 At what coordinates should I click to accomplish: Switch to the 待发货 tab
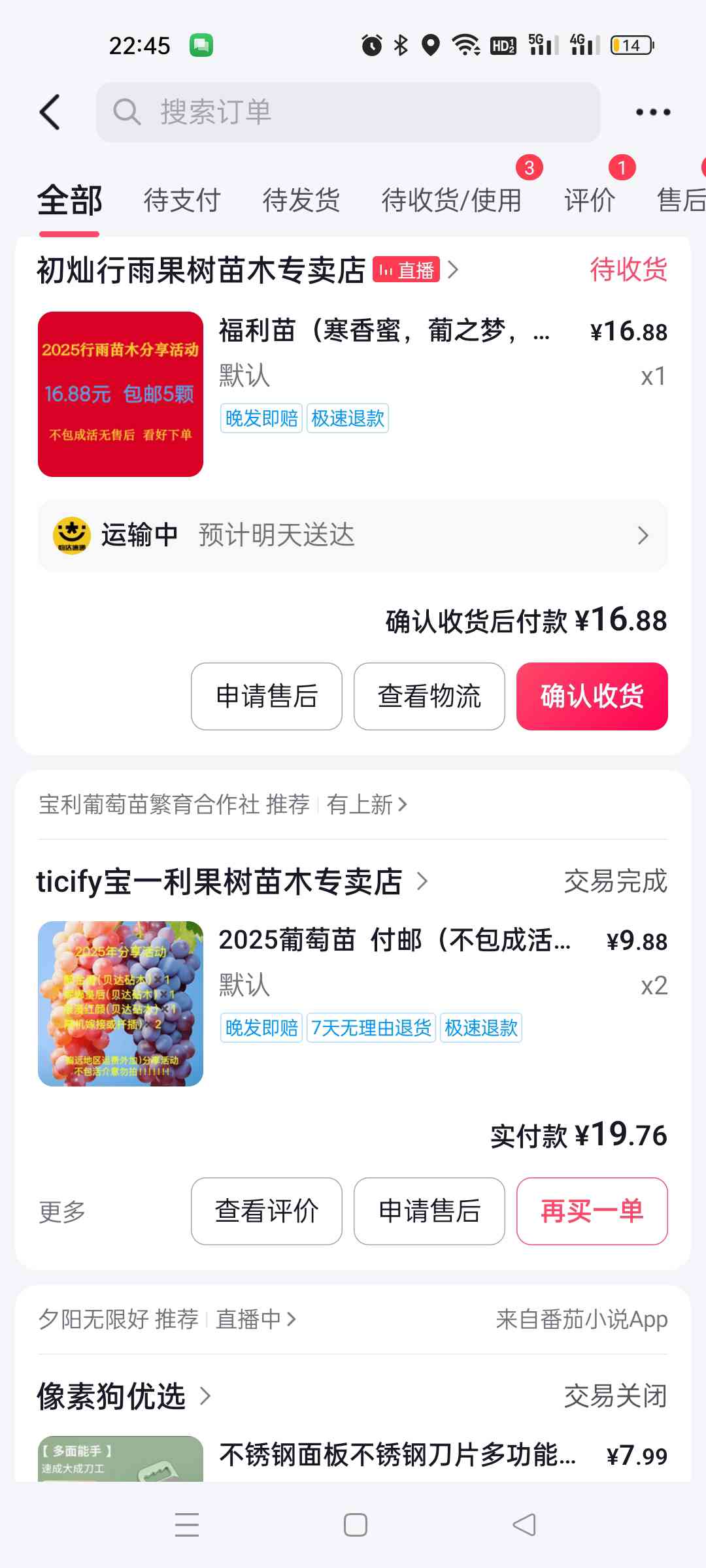coord(301,200)
